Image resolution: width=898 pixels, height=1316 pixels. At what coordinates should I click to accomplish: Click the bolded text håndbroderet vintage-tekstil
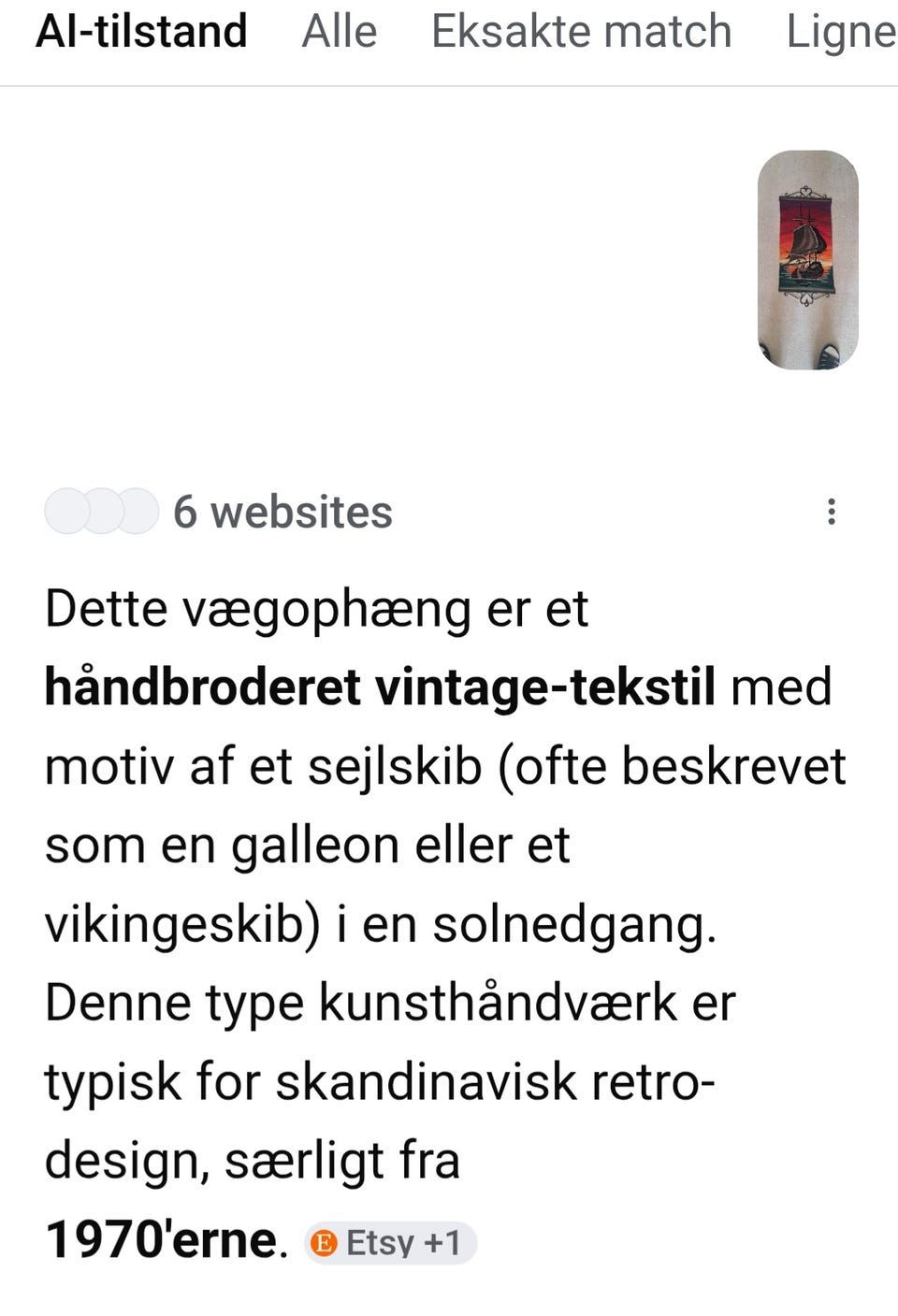379,686
